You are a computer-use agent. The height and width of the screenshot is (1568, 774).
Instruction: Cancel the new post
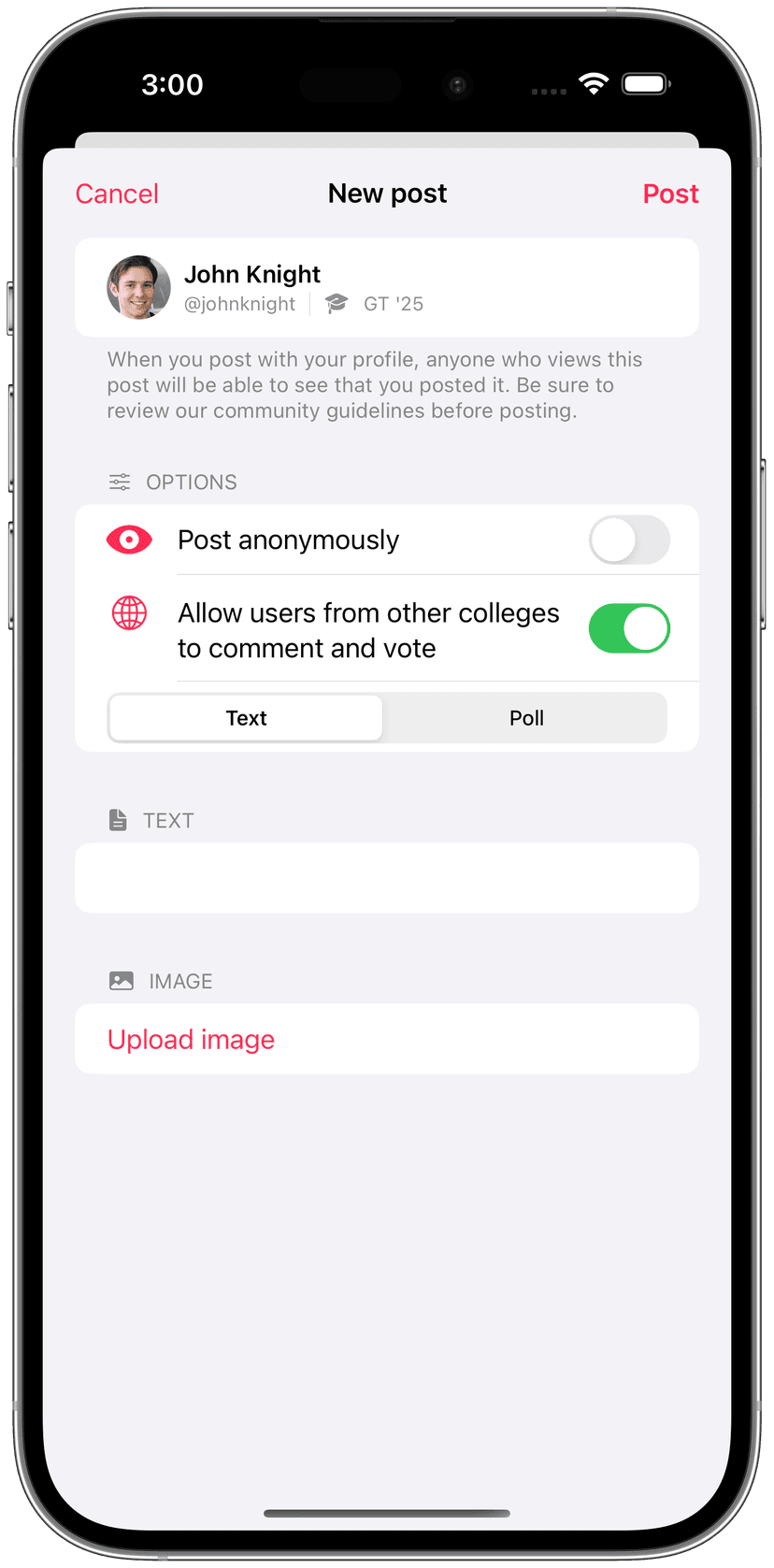(117, 194)
